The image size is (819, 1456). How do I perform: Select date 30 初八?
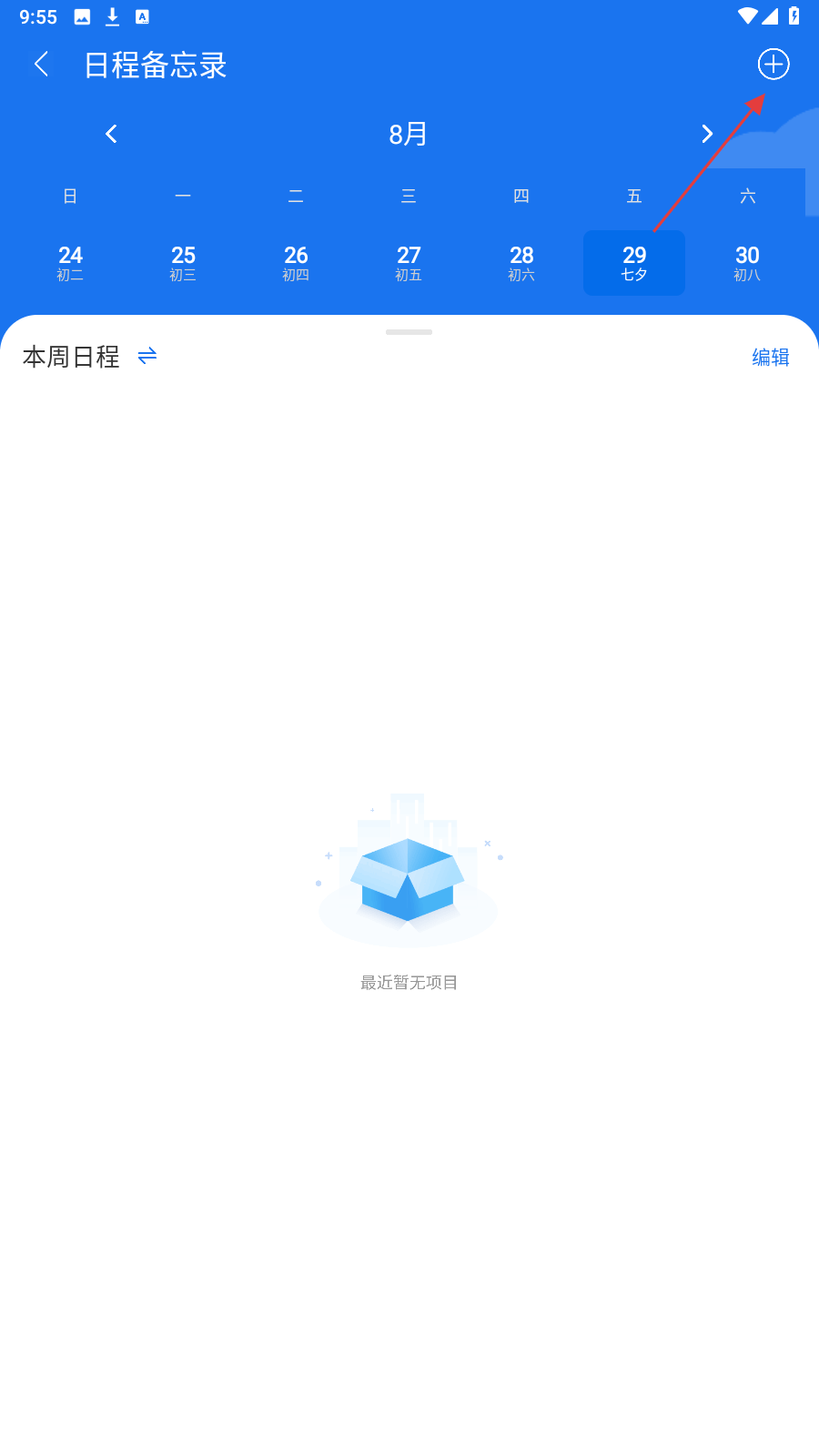coord(747,263)
